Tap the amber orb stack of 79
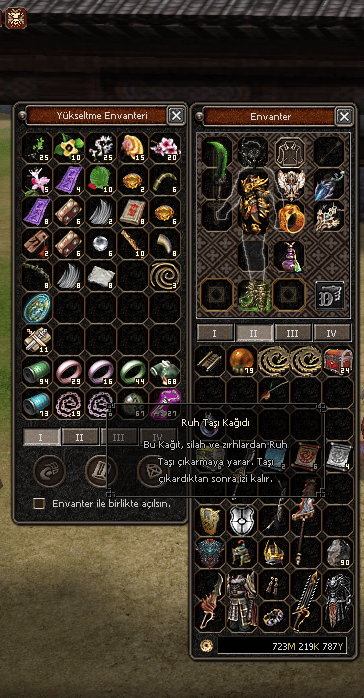The height and width of the screenshot is (698, 364). [x=243, y=360]
